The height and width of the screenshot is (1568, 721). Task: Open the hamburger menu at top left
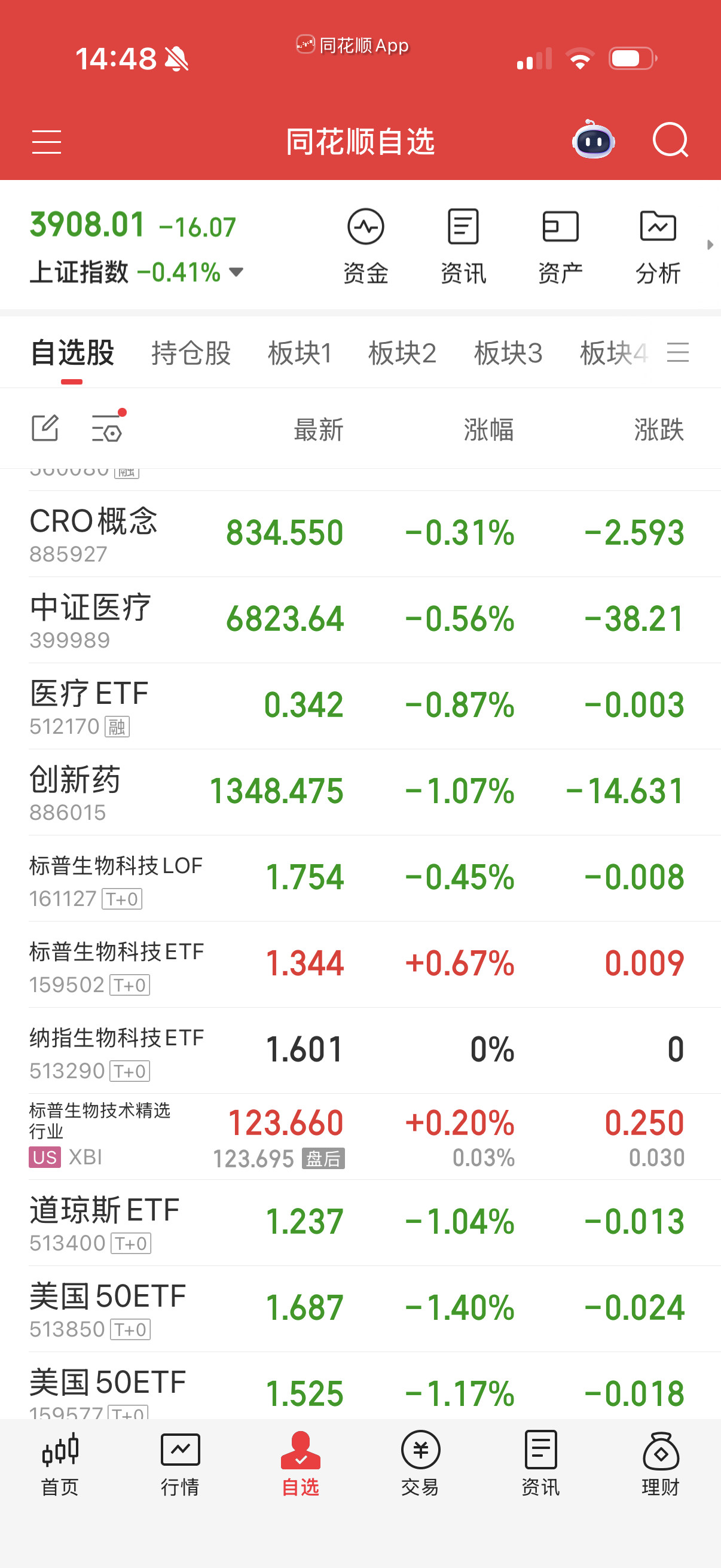[46, 141]
